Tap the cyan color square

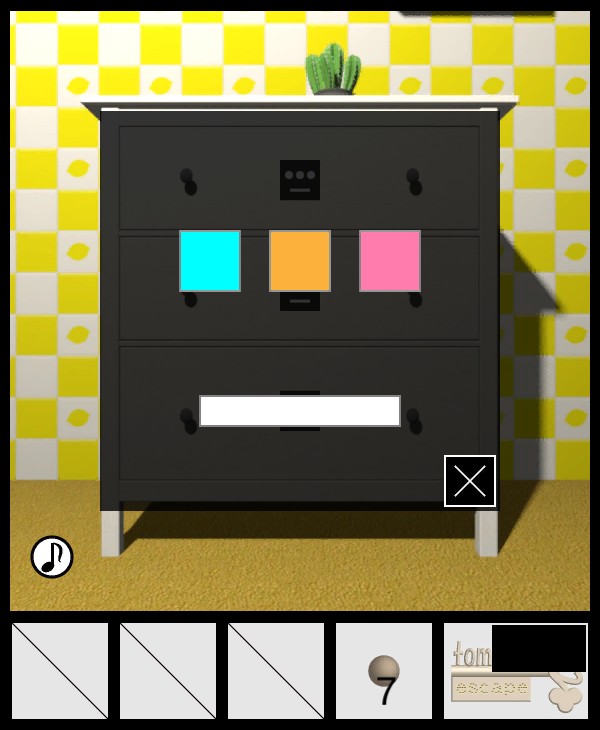[x=210, y=261]
